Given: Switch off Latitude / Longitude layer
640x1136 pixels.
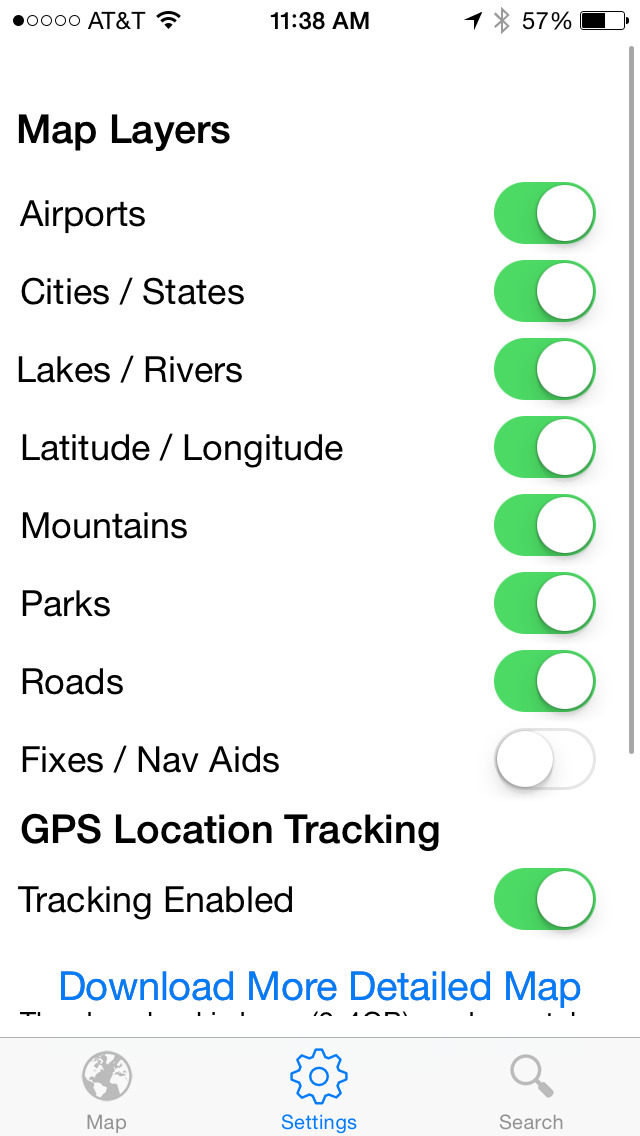Looking at the screenshot, I should 544,447.
